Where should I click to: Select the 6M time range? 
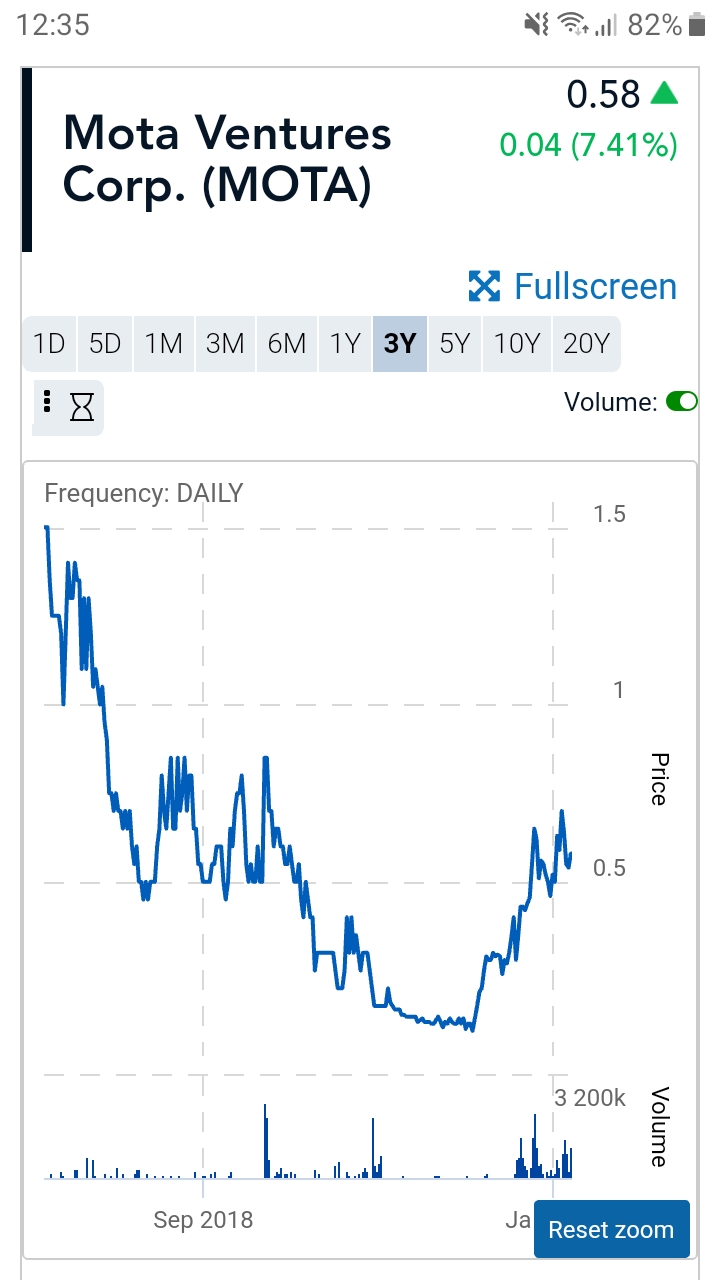pyautogui.click(x=287, y=344)
